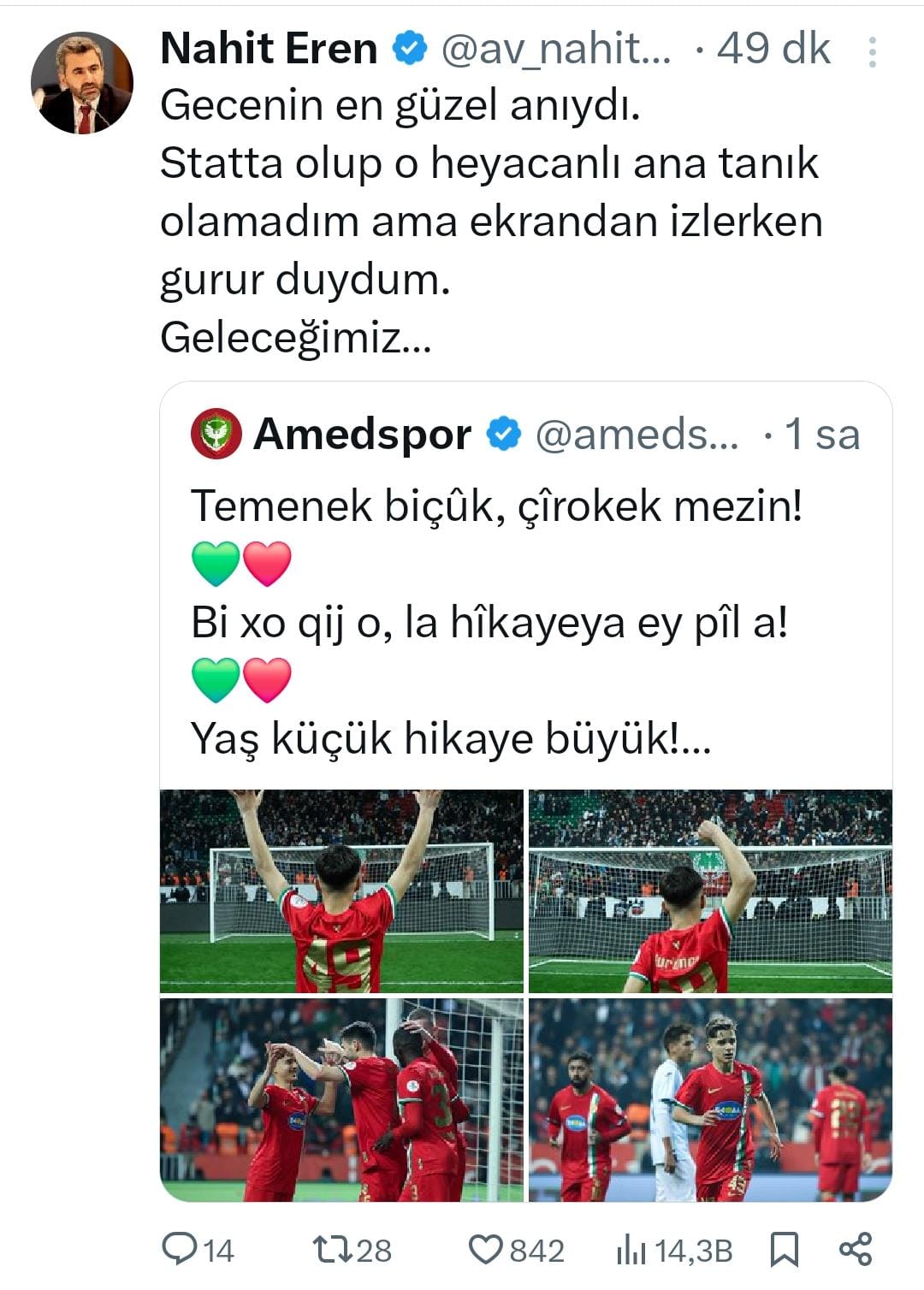The width and height of the screenshot is (924, 1290).
Task: Share this tweet
Action: point(855,1250)
